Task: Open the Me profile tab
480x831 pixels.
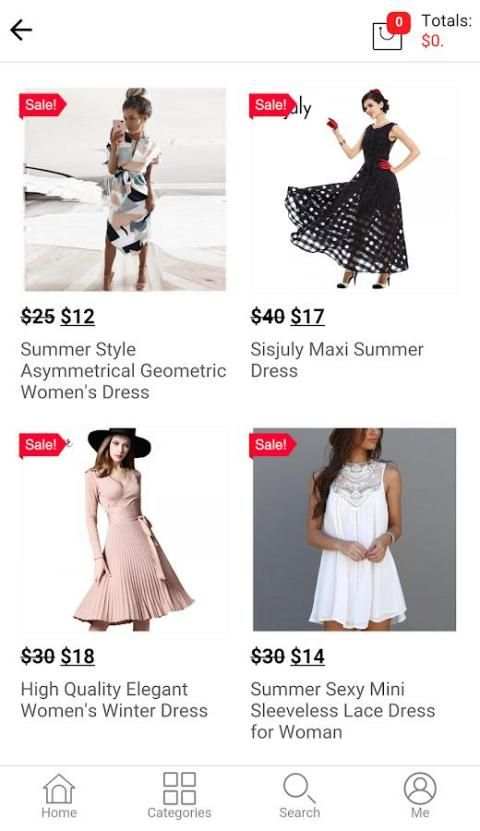Action: click(x=420, y=796)
